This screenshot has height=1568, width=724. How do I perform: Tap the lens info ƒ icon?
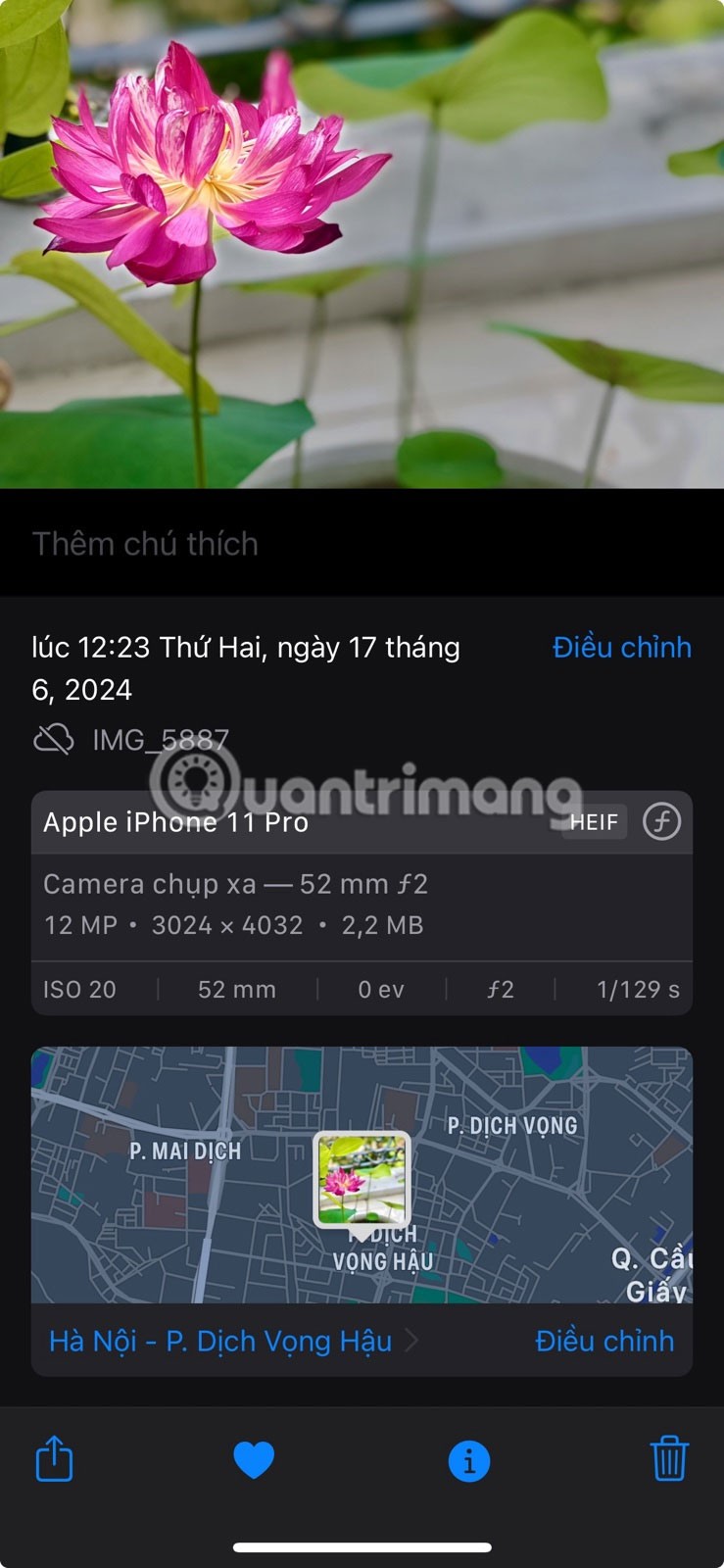[661, 821]
